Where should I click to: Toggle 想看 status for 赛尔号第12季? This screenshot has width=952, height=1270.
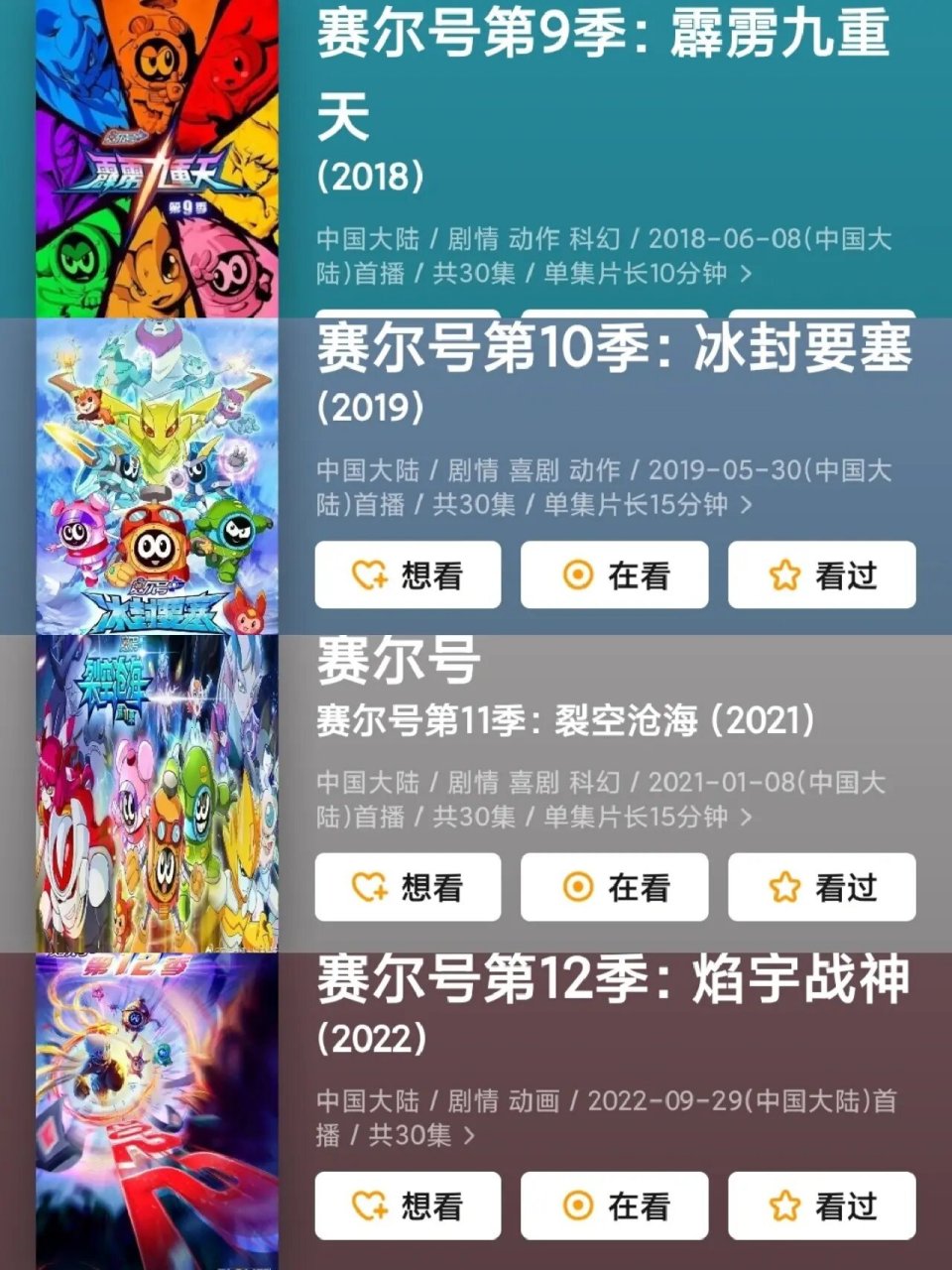(408, 1206)
